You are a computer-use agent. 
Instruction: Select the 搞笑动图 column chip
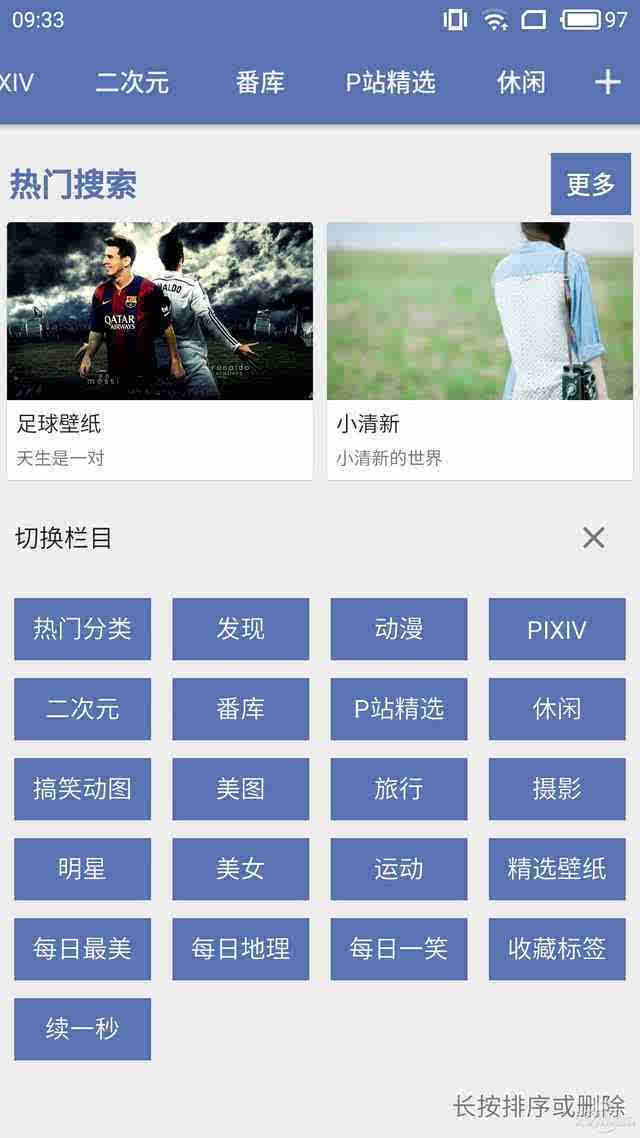[x=82, y=789]
